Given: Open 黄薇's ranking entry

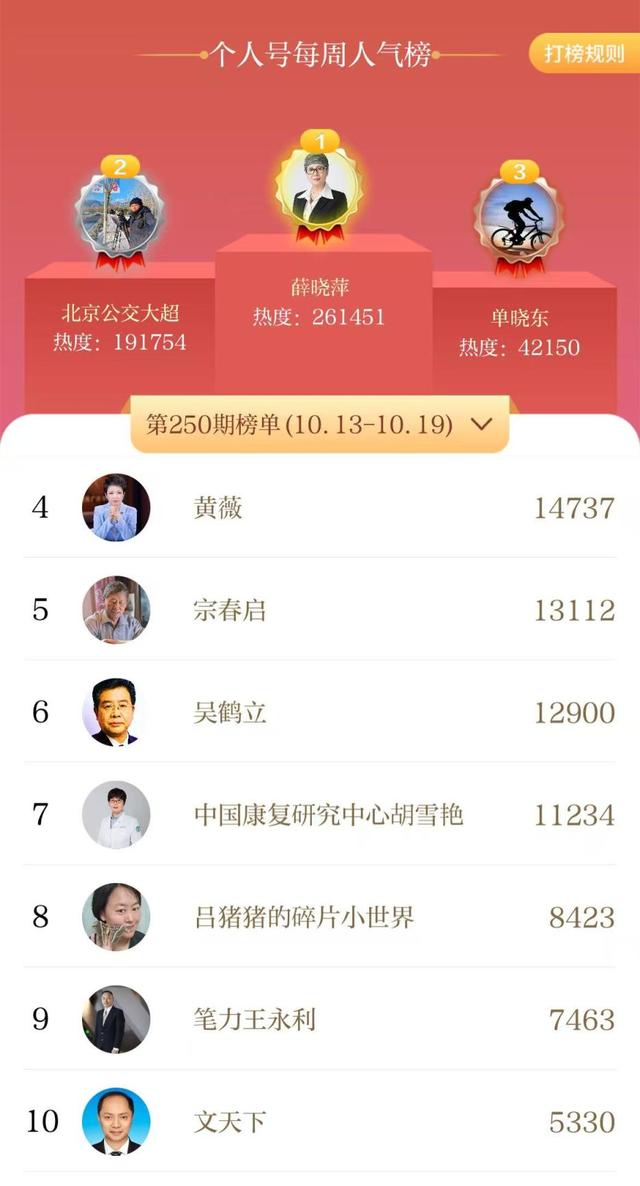Looking at the screenshot, I should click(320, 508).
